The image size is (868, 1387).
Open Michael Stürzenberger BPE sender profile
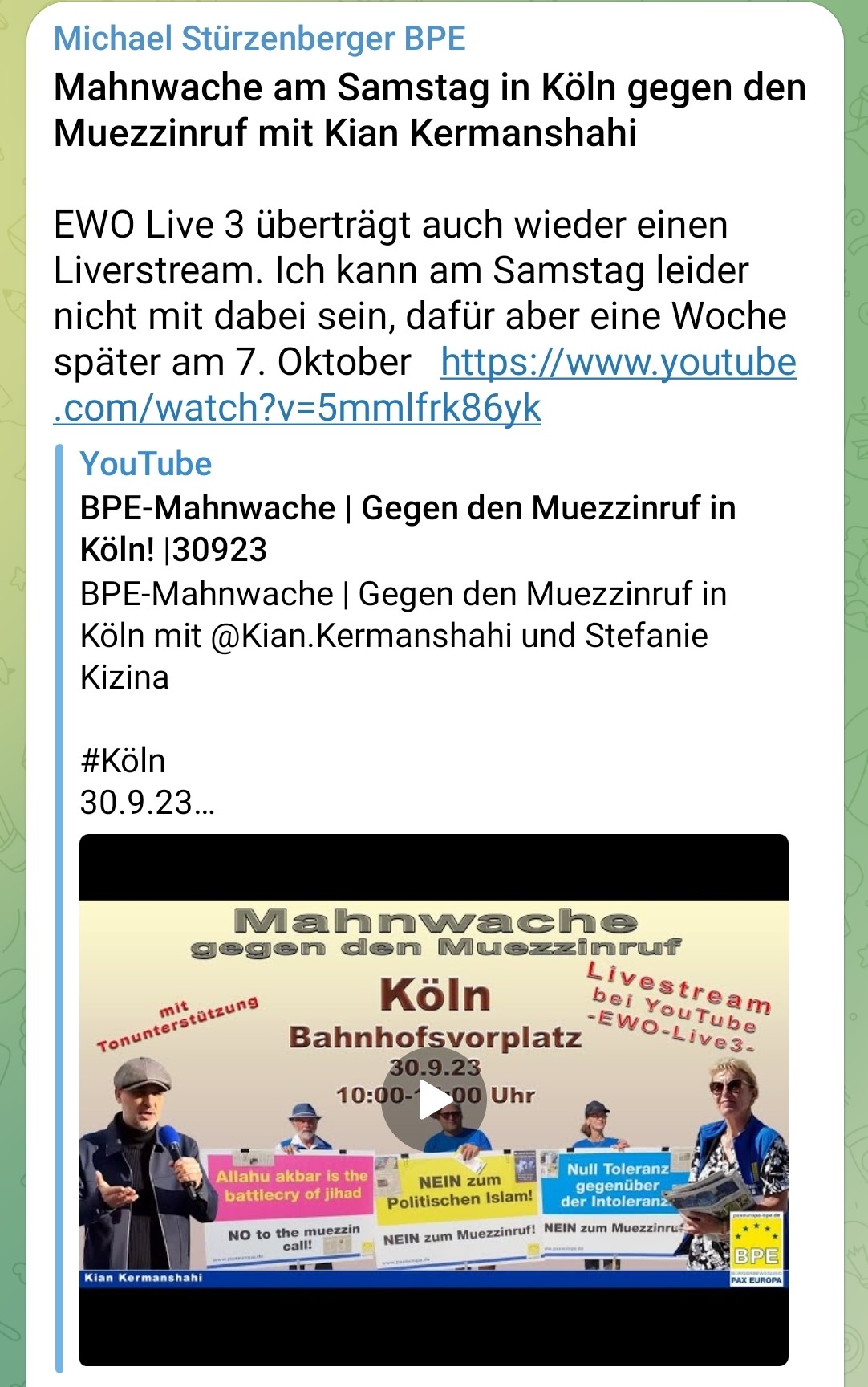259,39
